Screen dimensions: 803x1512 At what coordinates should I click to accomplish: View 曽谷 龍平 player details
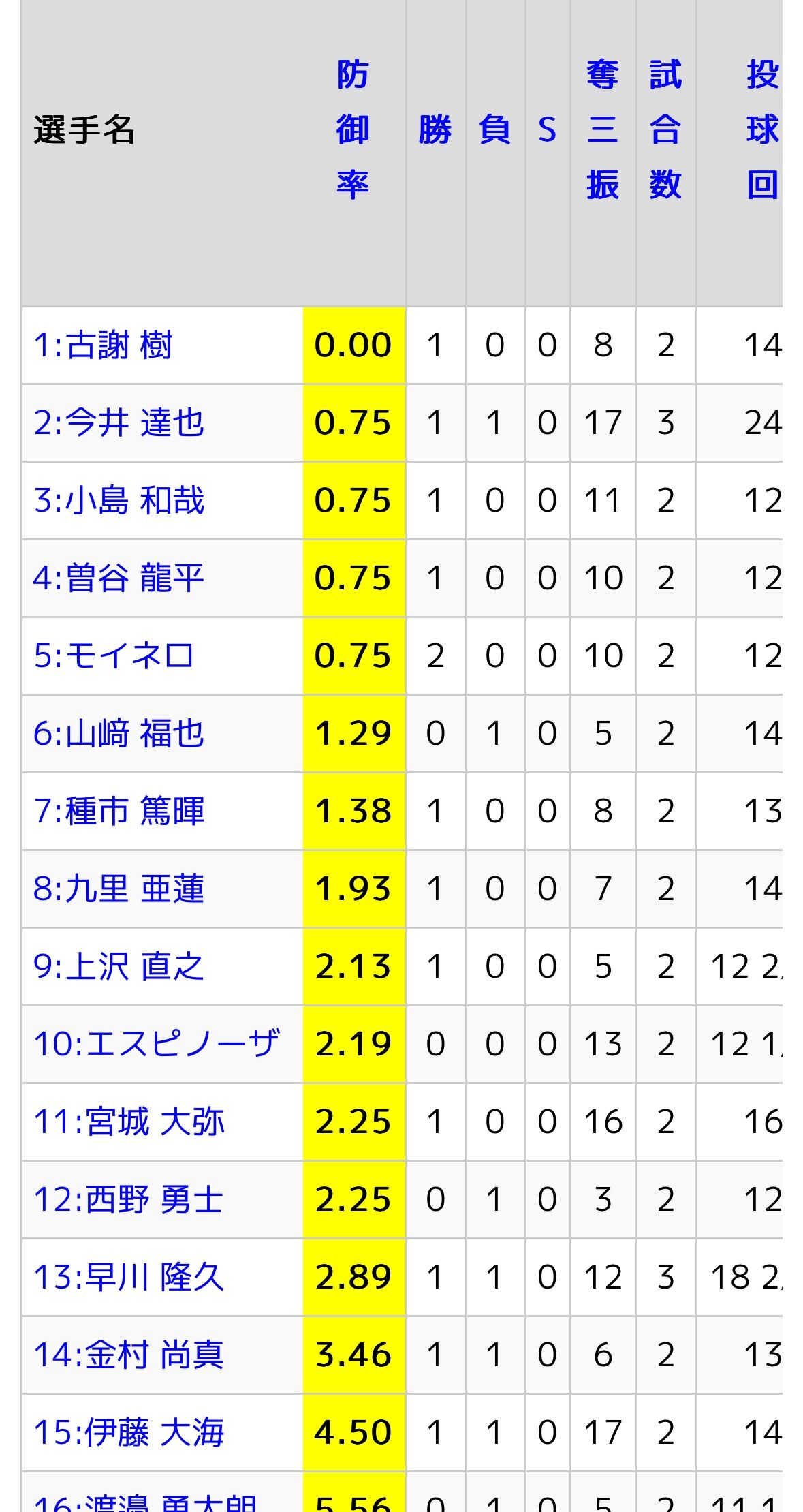pos(119,578)
